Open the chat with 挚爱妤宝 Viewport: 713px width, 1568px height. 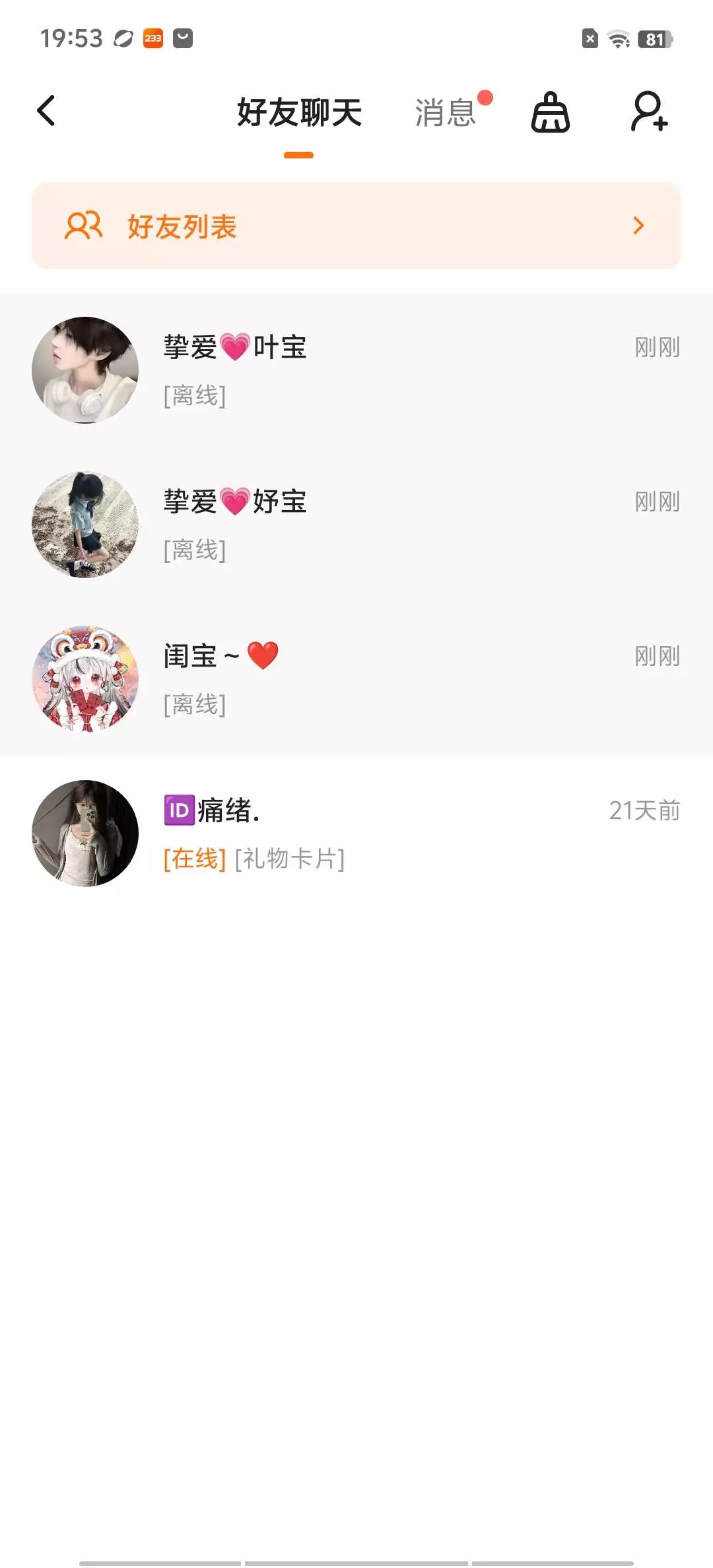[356, 525]
